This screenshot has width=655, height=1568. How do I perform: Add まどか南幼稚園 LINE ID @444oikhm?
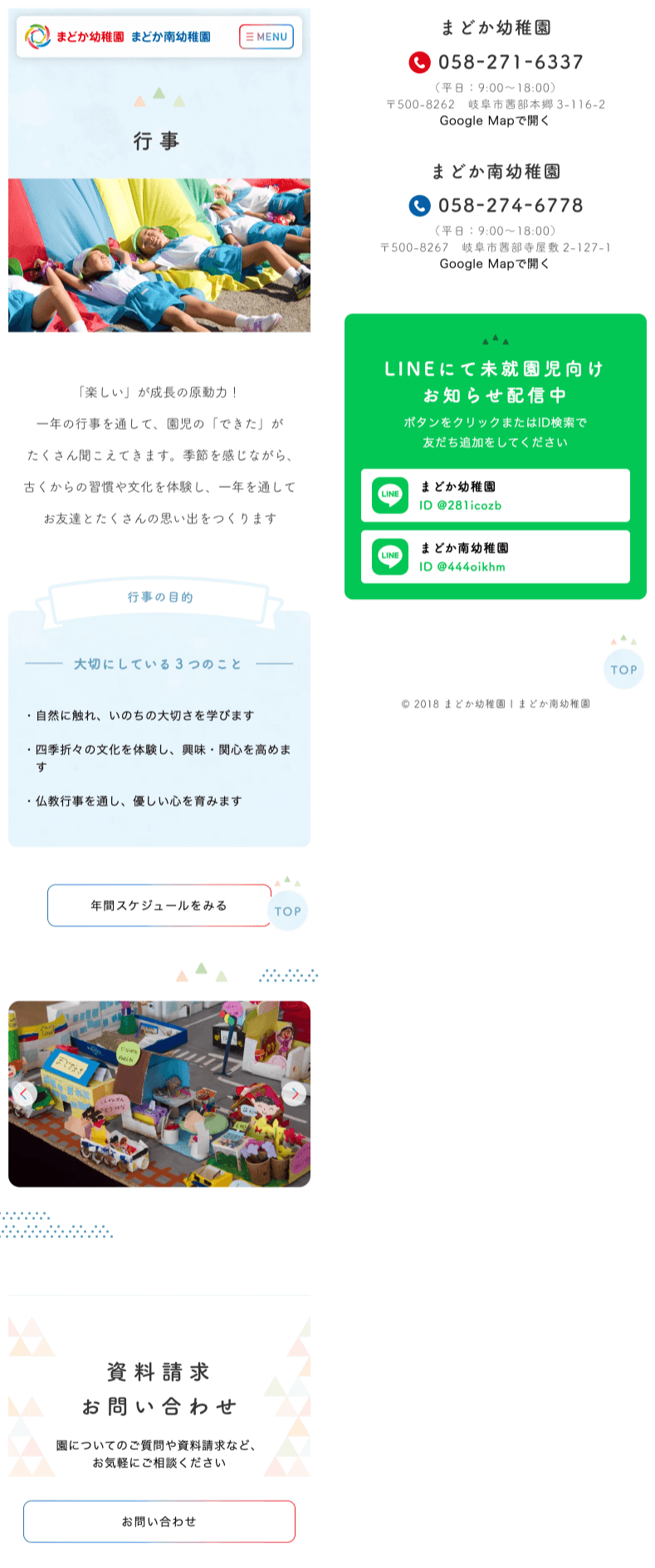(x=495, y=557)
